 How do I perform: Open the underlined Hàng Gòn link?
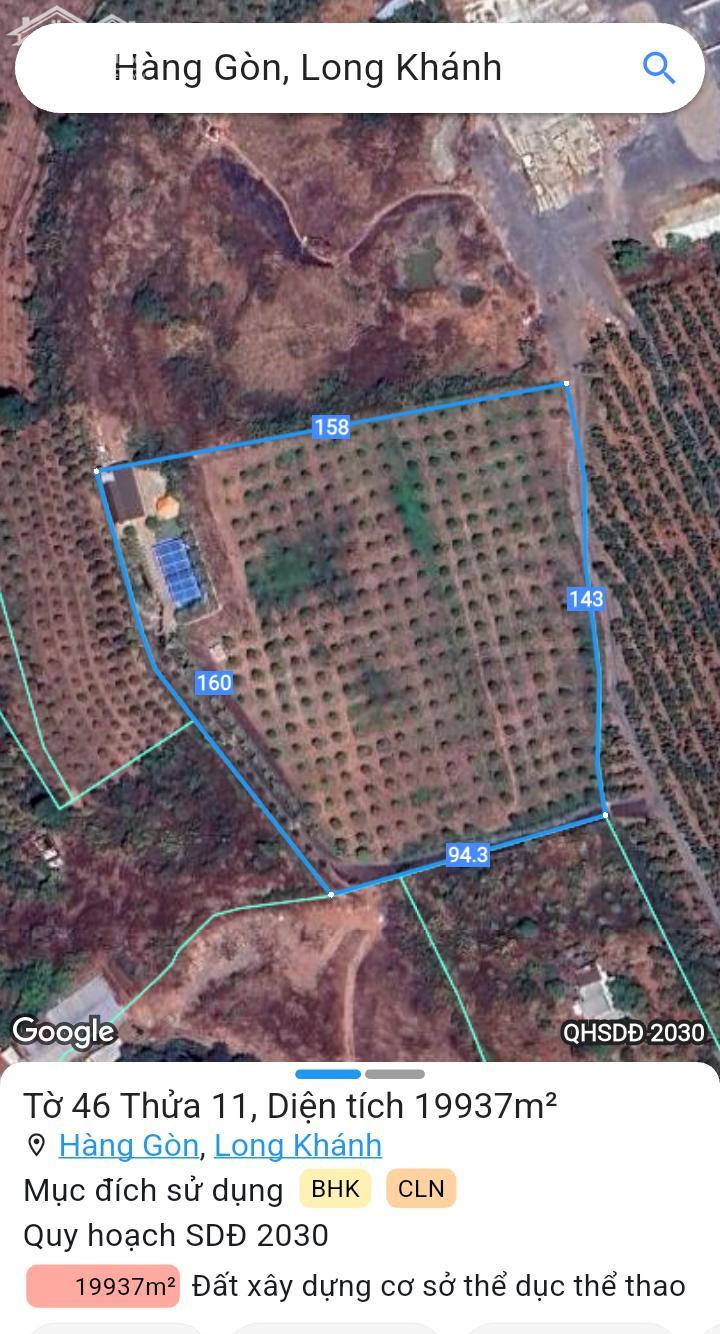[x=129, y=1145]
